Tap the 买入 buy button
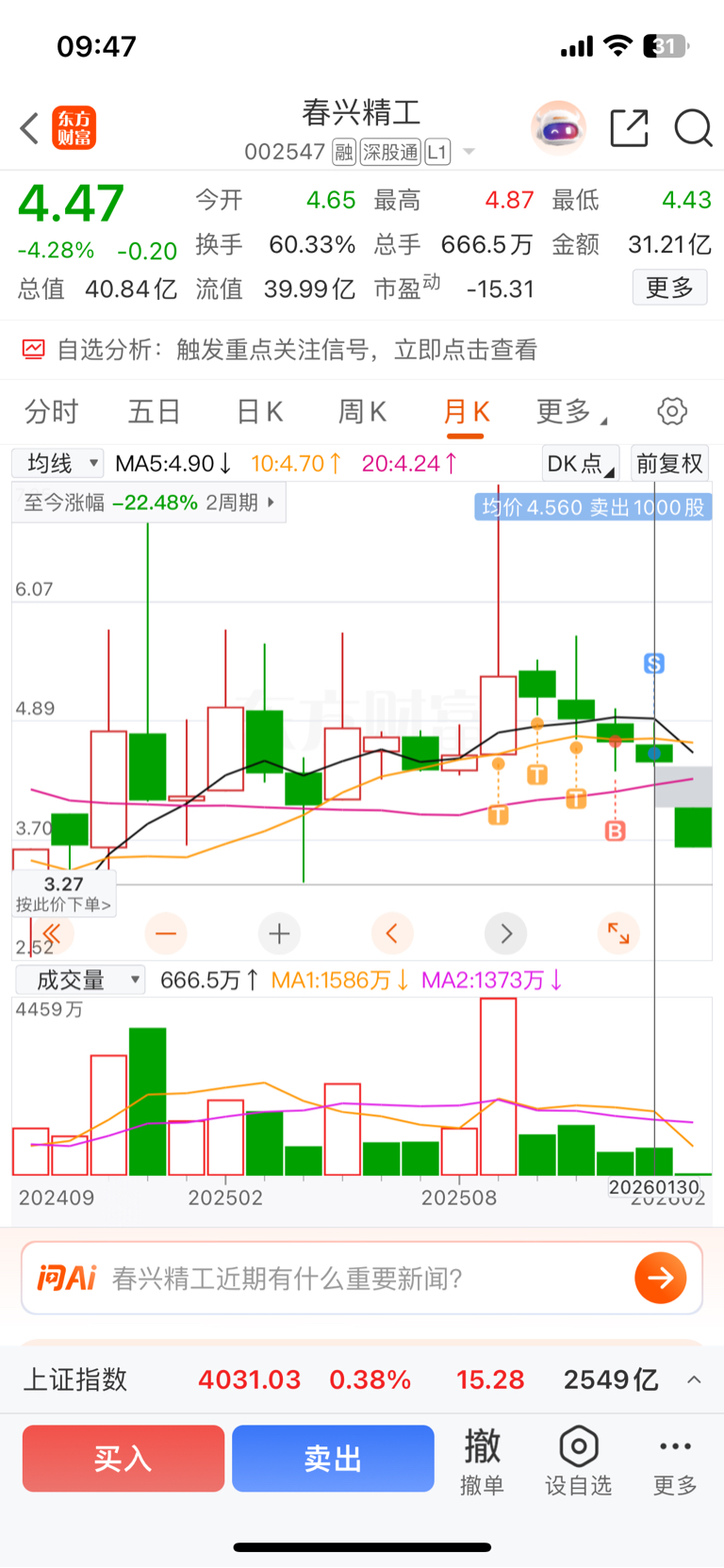Image resolution: width=724 pixels, height=1568 pixels. tap(123, 1459)
